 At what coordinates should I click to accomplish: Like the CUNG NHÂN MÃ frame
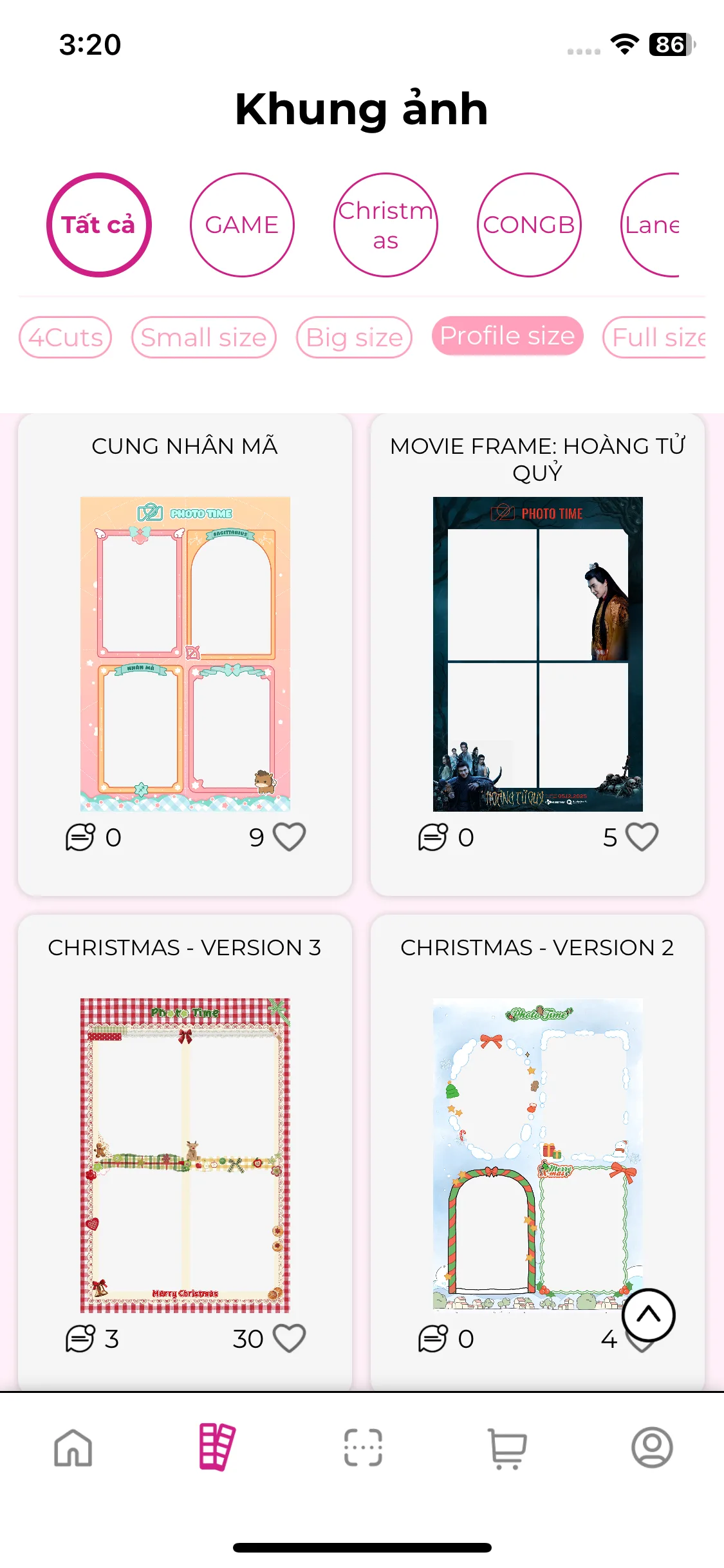click(x=289, y=837)
